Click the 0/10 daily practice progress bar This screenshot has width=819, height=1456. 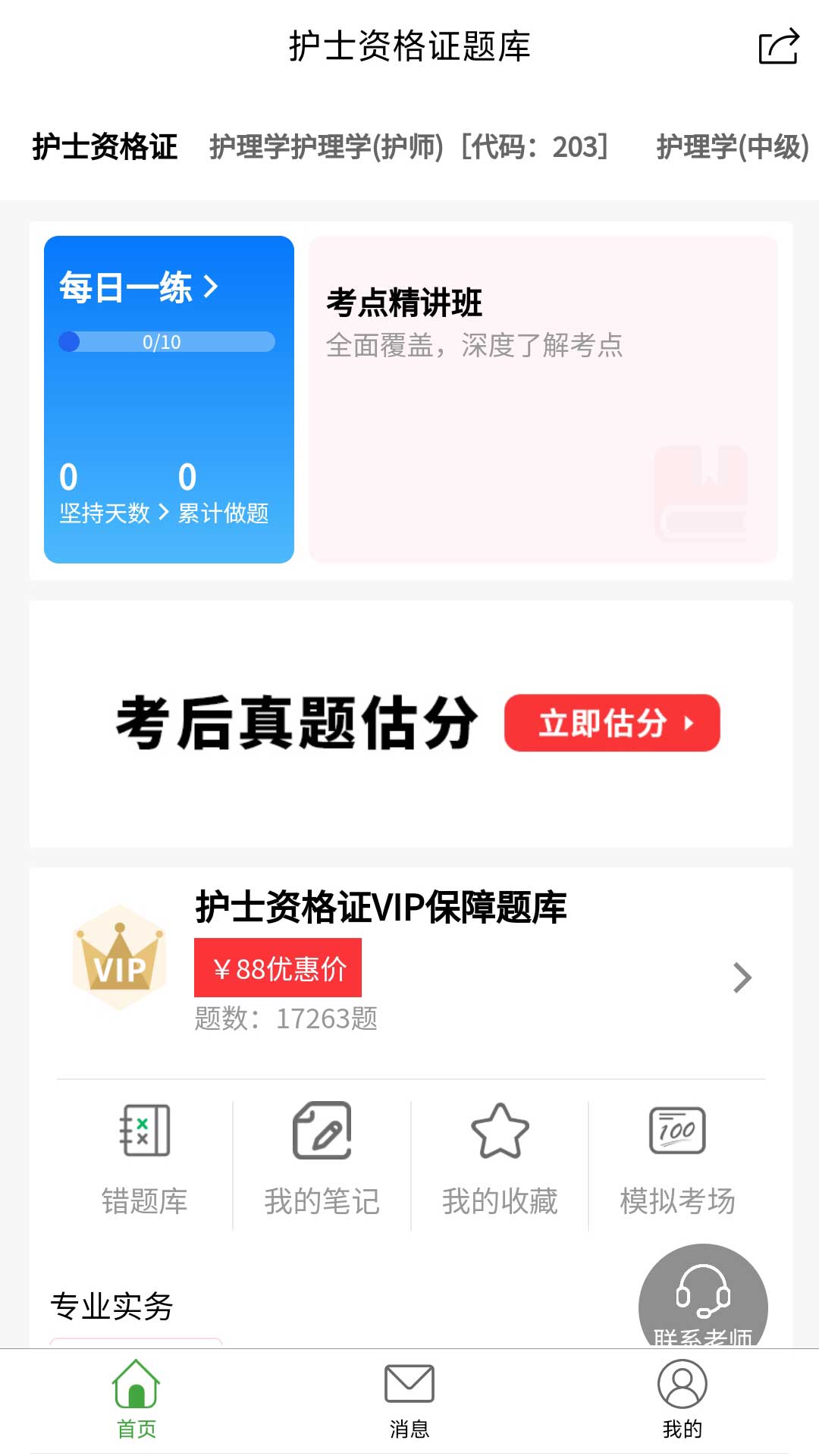[167, 342]
